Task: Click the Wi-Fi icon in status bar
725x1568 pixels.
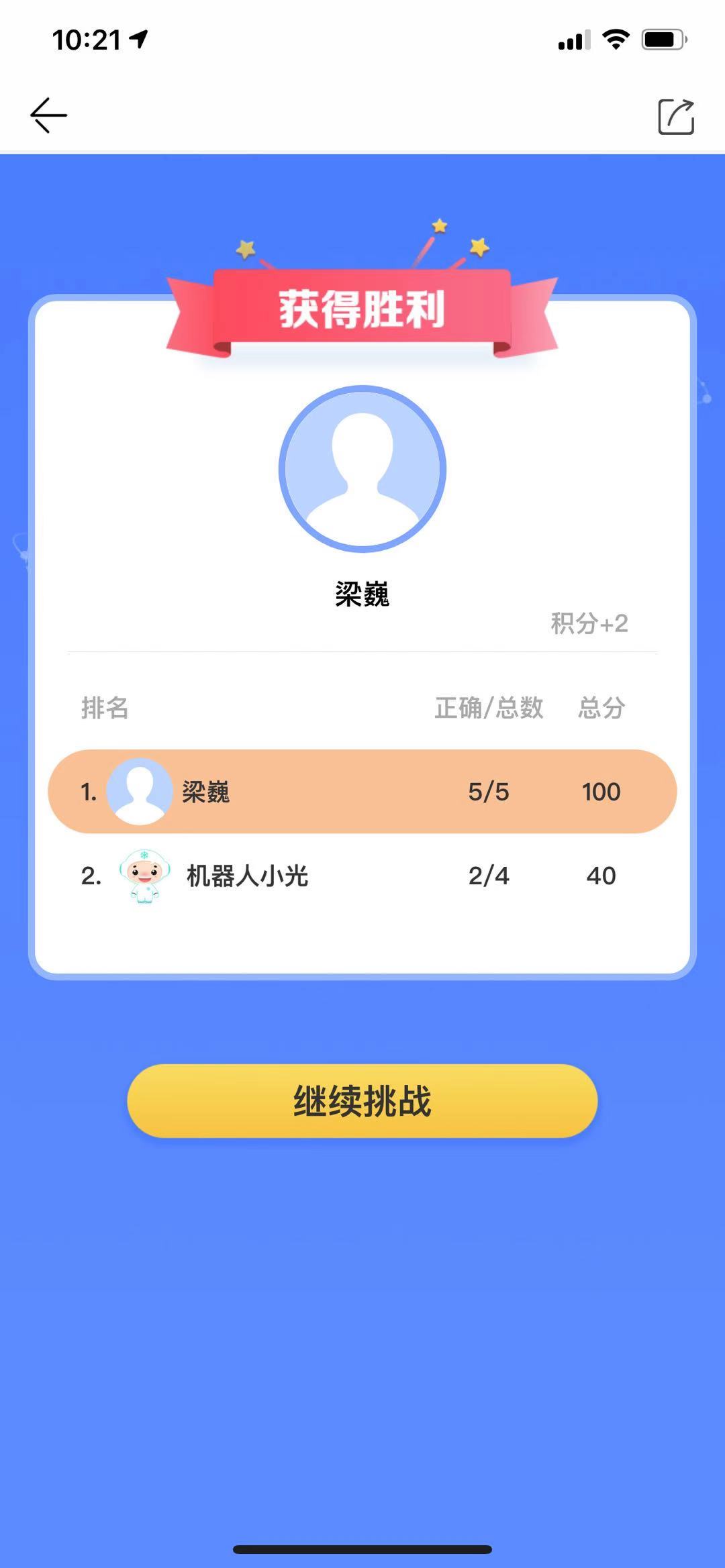Action: coord(613,42)
